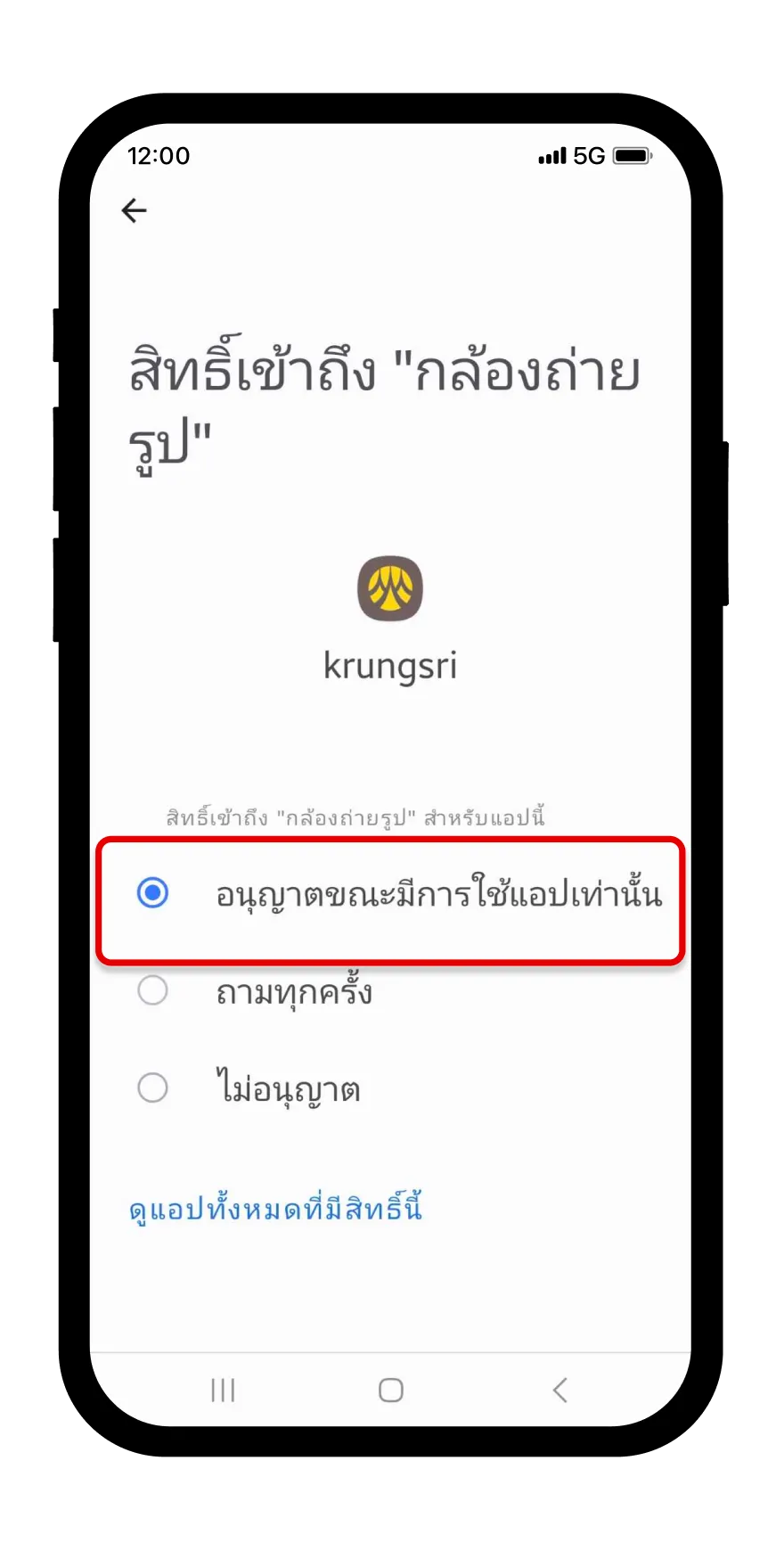Tap the system home button

pos(390,1390)
